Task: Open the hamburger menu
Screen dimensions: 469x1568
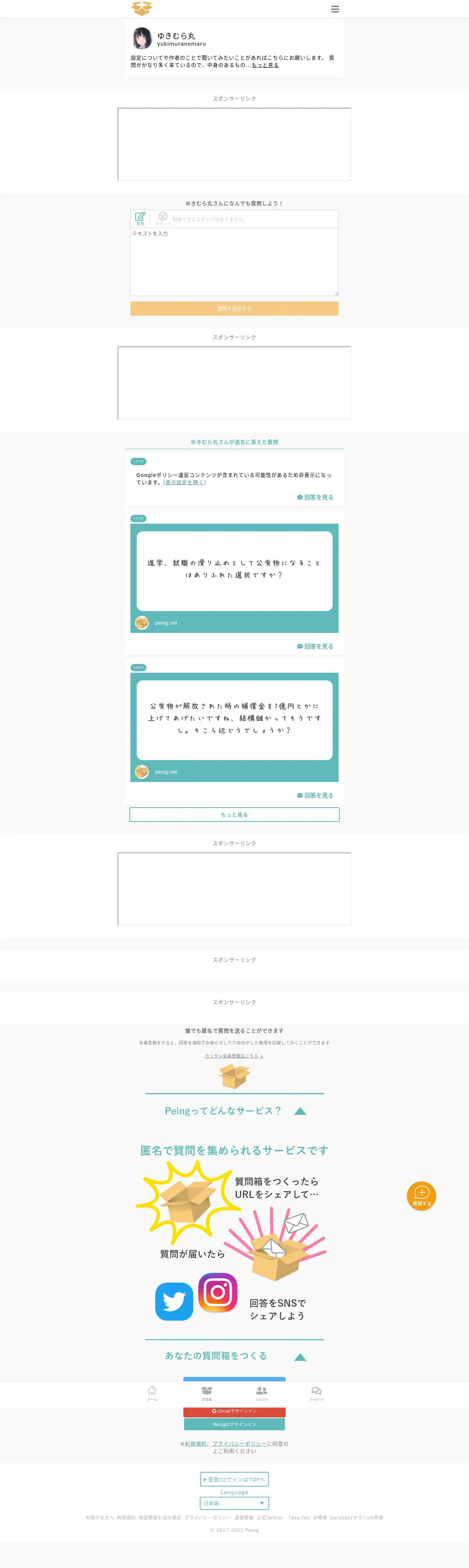Action: (x=335, y=9)
